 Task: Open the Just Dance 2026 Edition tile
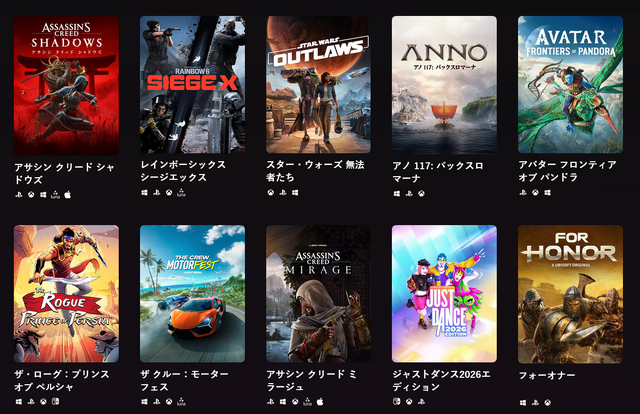444,293
